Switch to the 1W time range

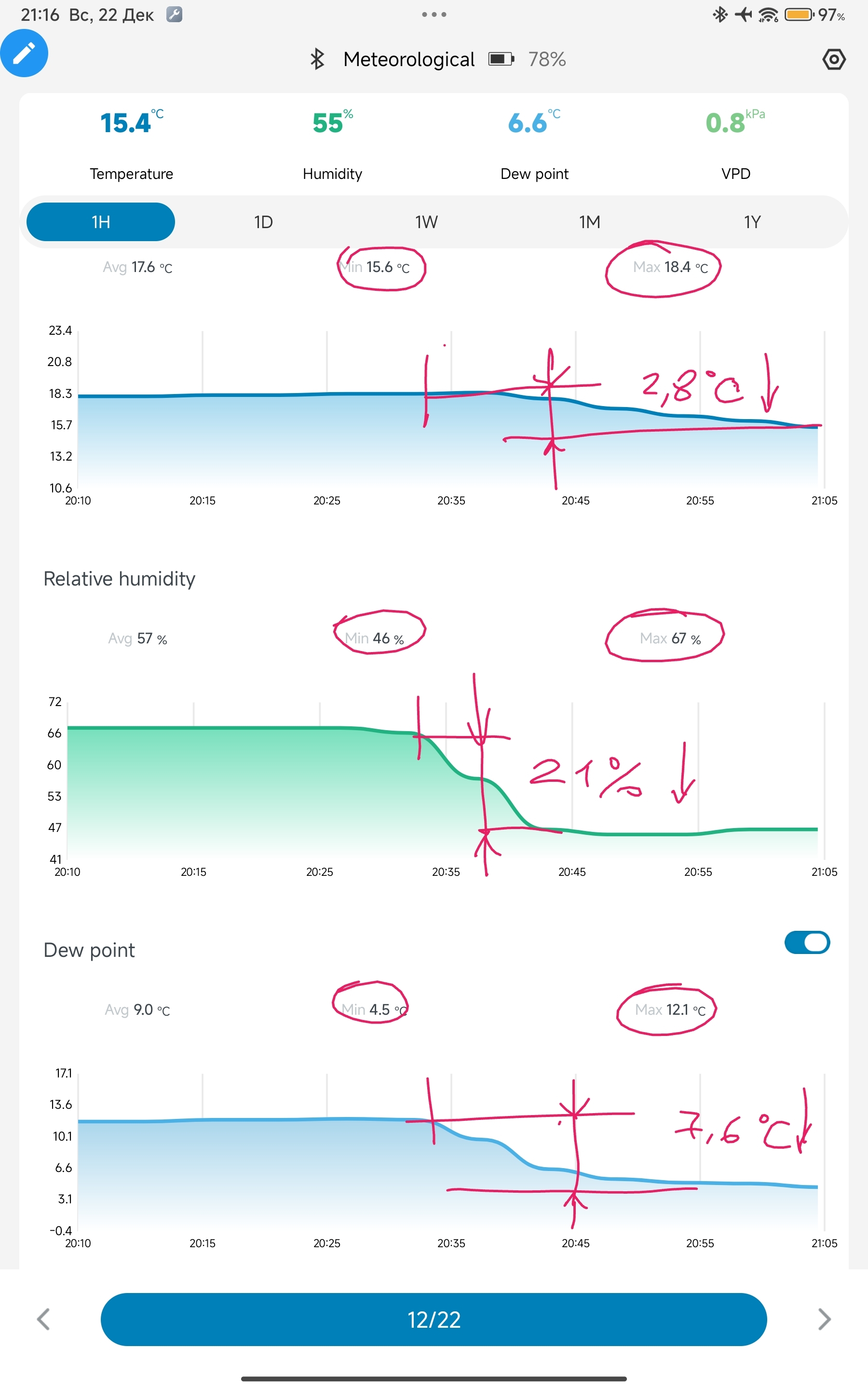click(427, 222)
